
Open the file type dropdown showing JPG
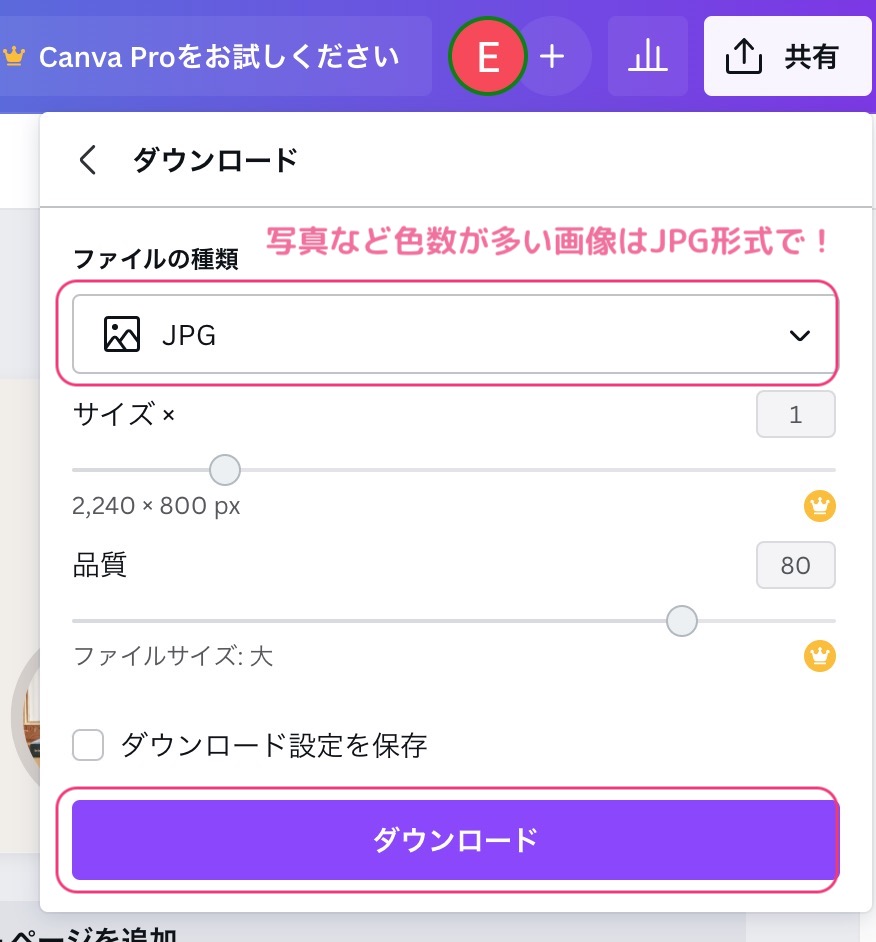click(x=452, y=334)
